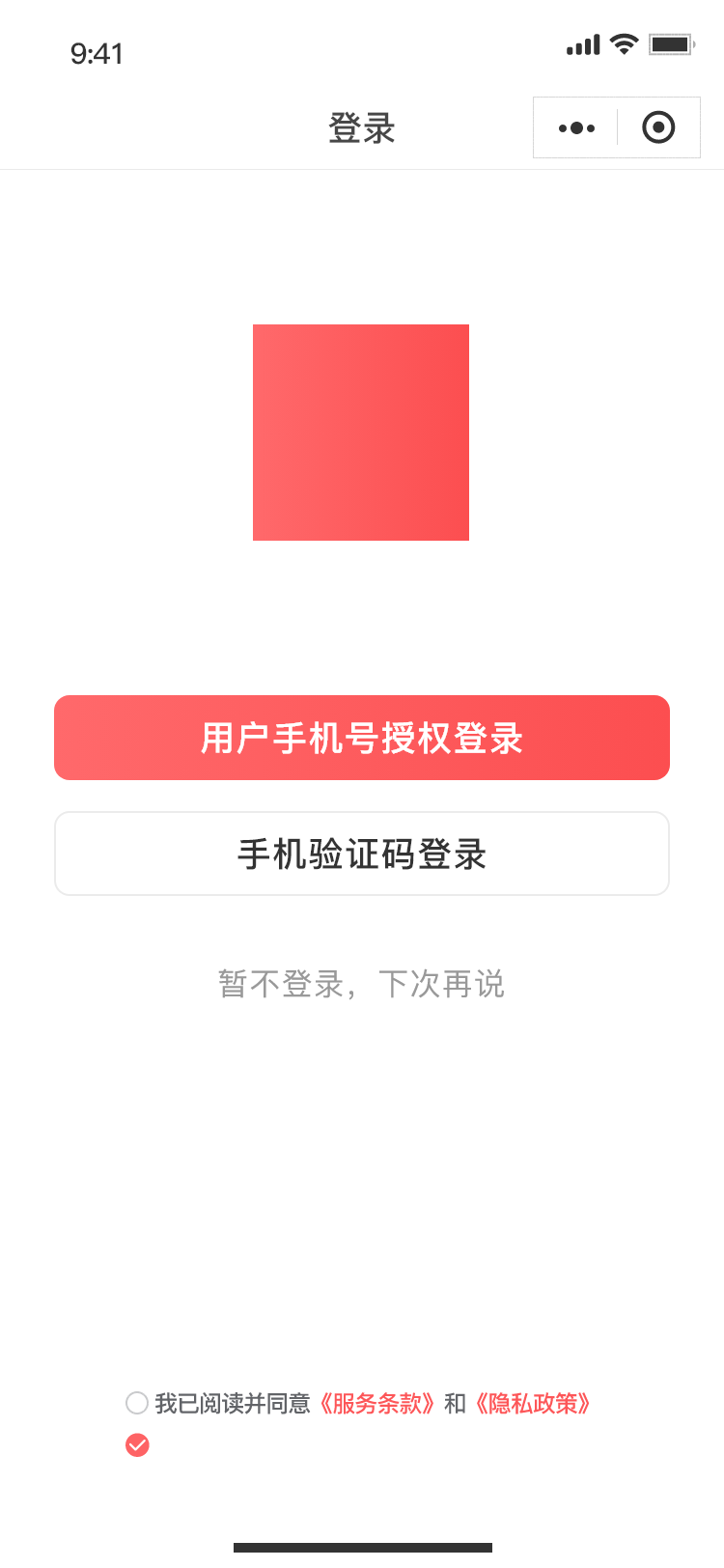
Task: Tap 用户手机号授权登录 button
Action: click(362, 738)
